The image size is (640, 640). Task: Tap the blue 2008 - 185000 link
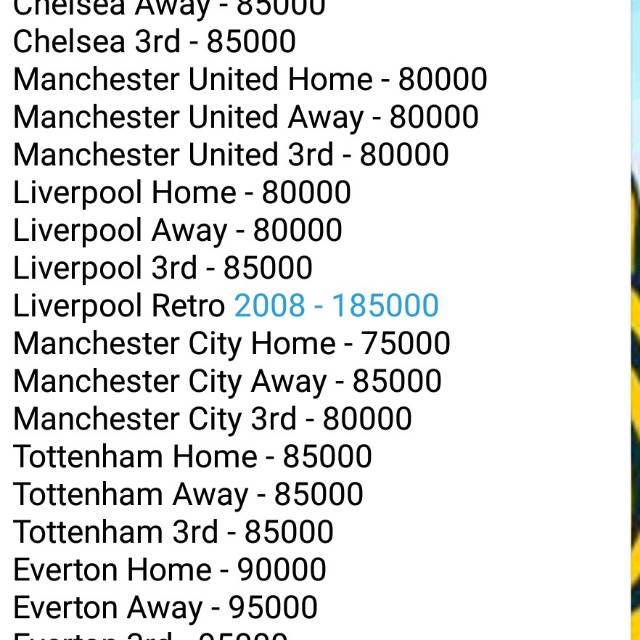pos(336,306)
